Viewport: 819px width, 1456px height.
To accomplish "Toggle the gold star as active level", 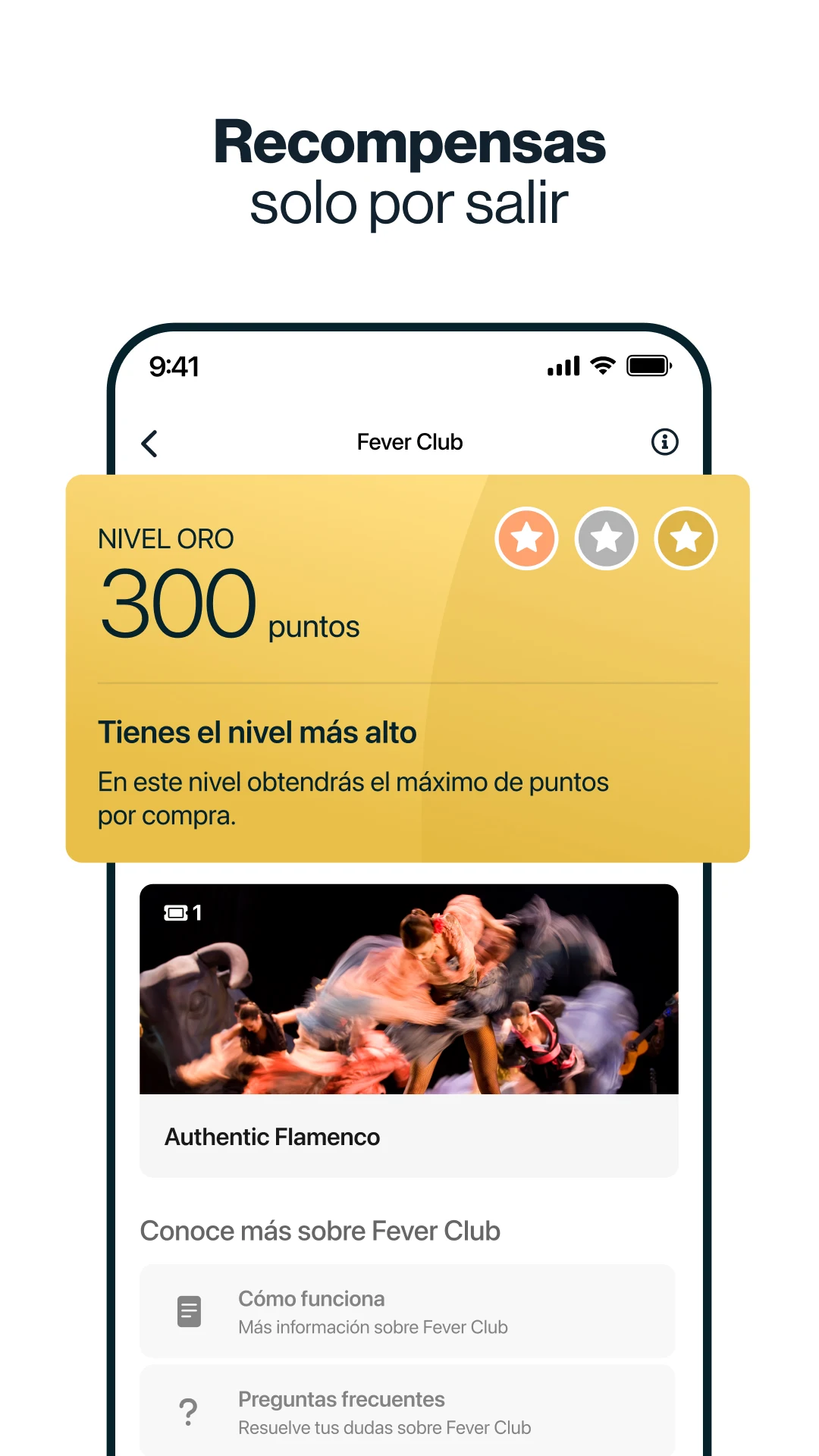I will tap(686, 538).
